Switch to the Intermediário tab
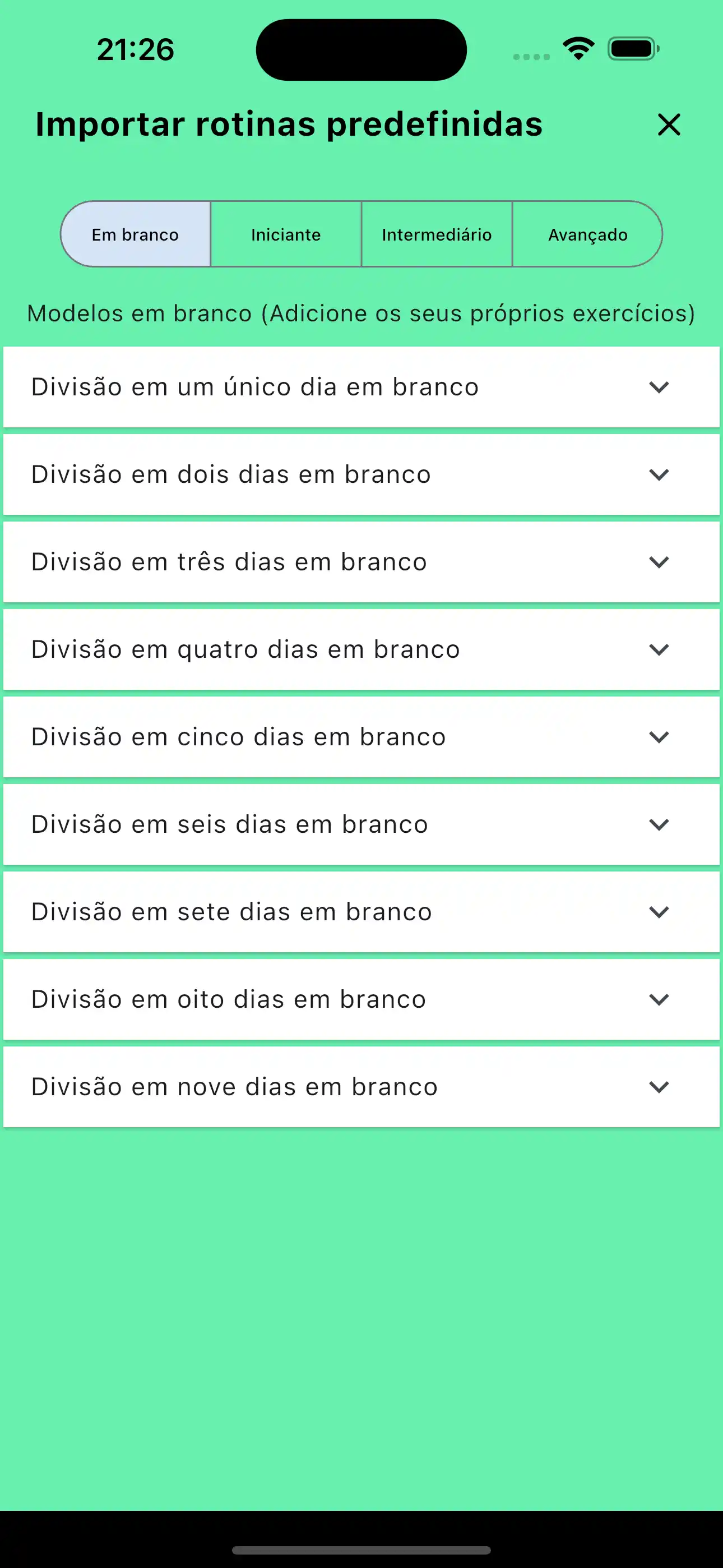The image size is (723, 1568). [437, 234]
